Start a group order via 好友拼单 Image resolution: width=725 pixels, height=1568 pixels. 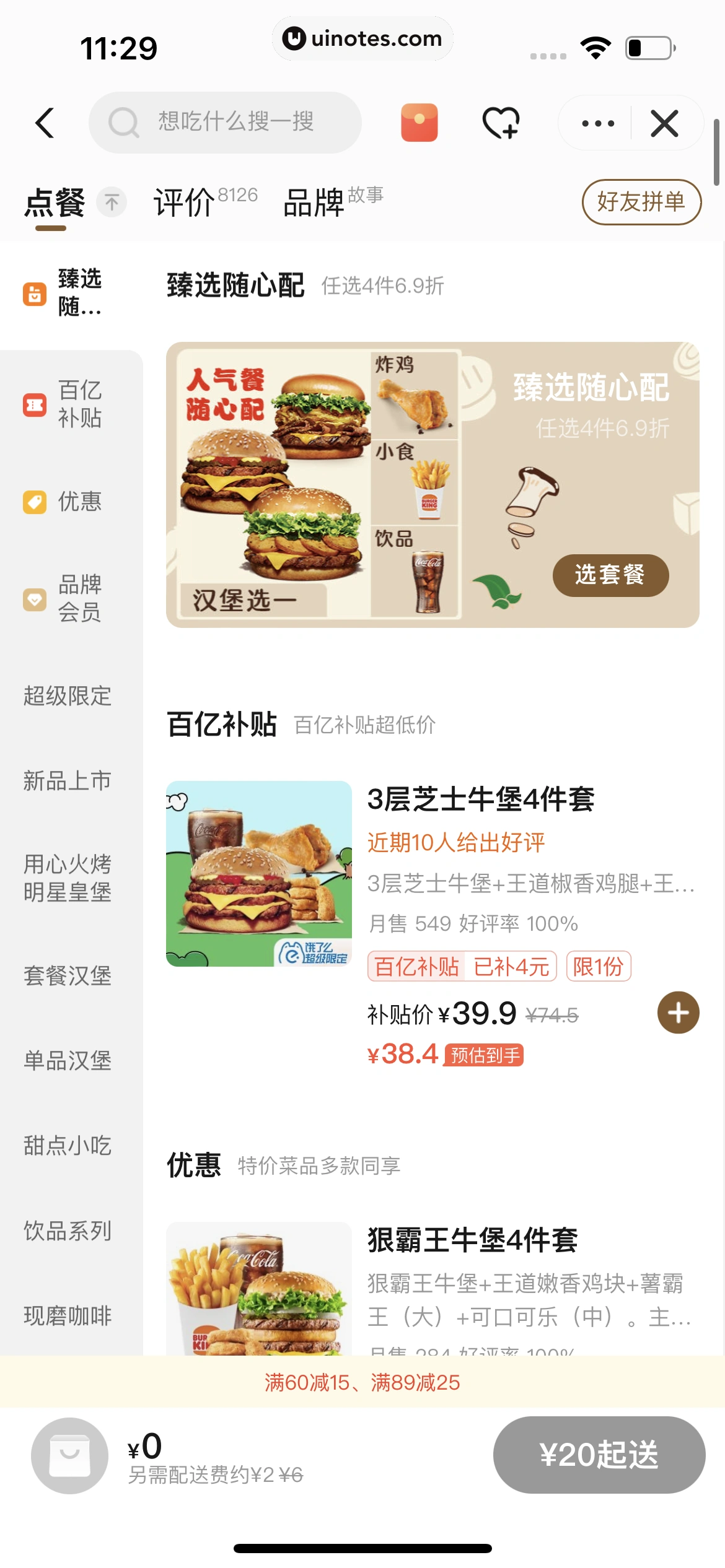pyautogui.click(x=641, y=202)
